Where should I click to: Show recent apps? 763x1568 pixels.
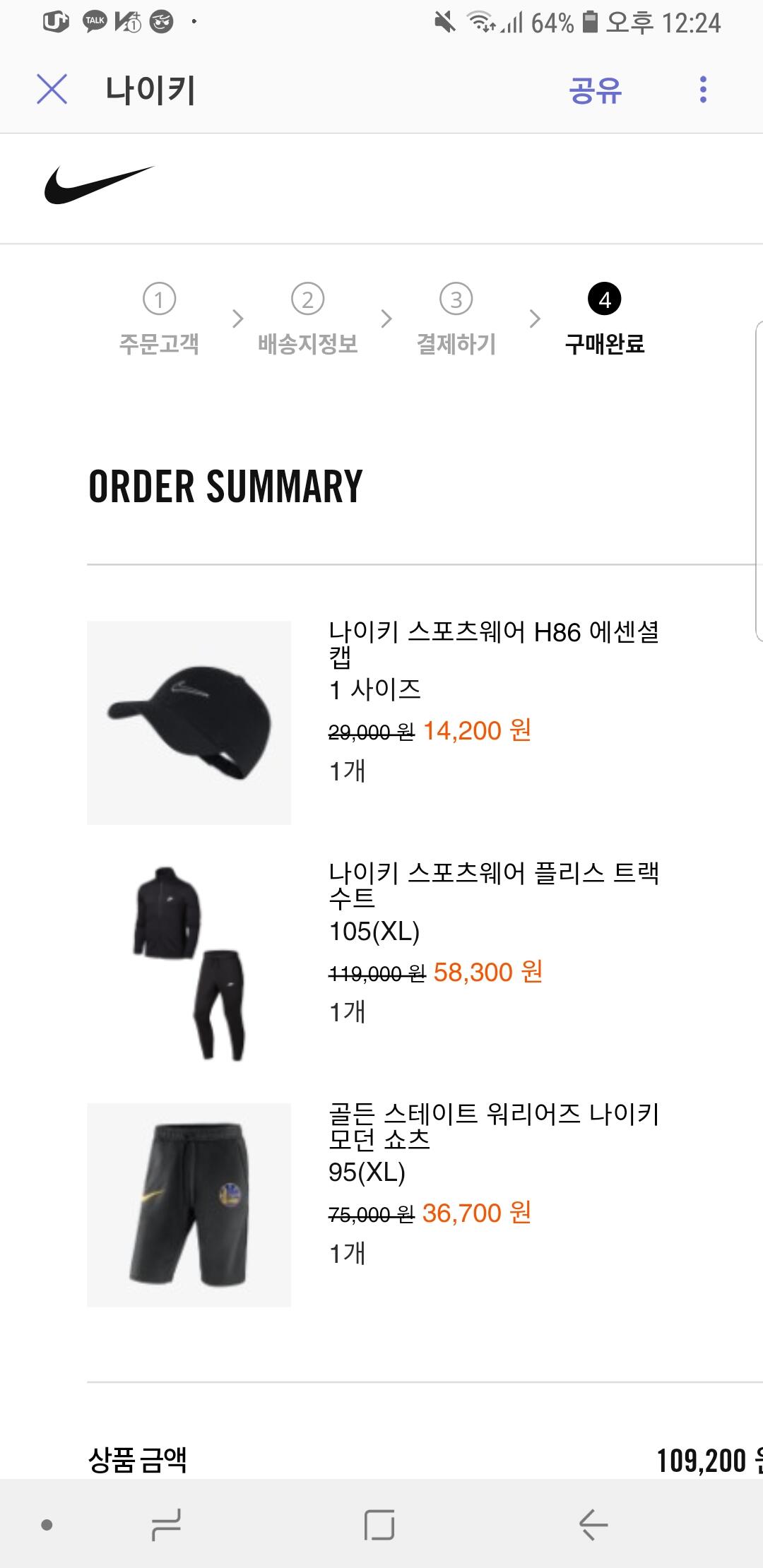[x=167, y=1524]
